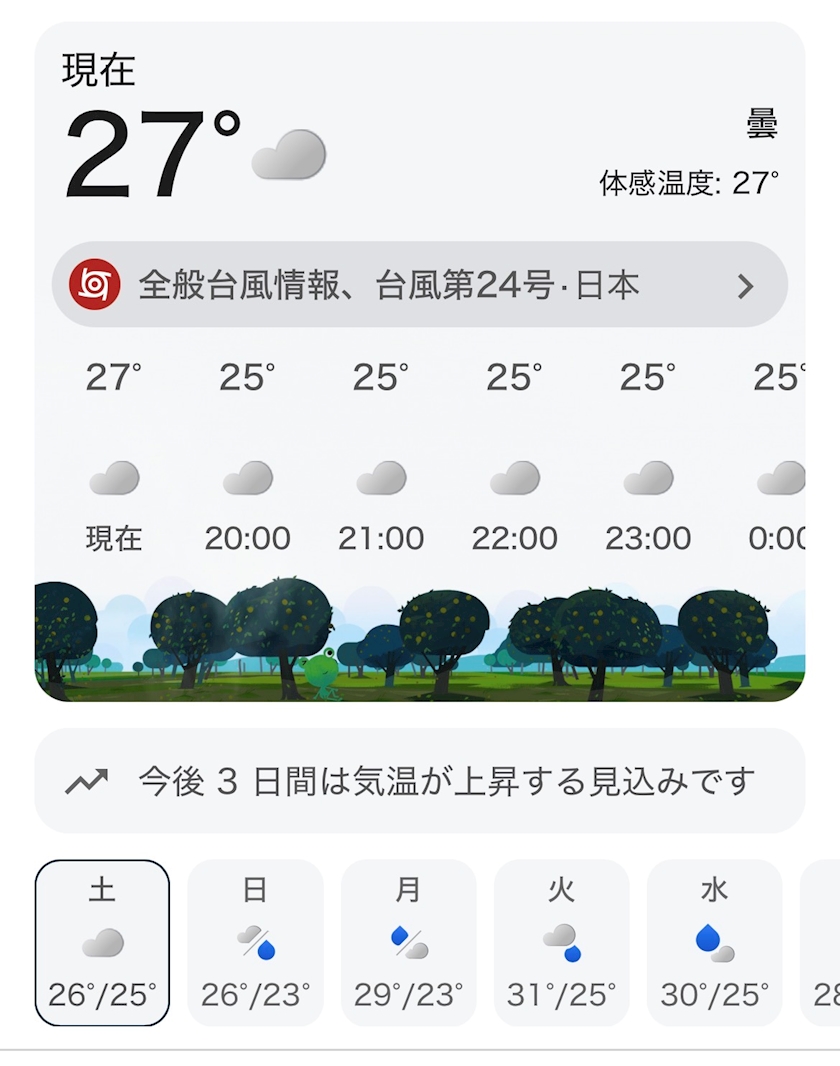The width and height of the screenshot is (840, 1066).
Task: Select the 火 (Tuesday) forecast card
Action: tap(561, 942)
